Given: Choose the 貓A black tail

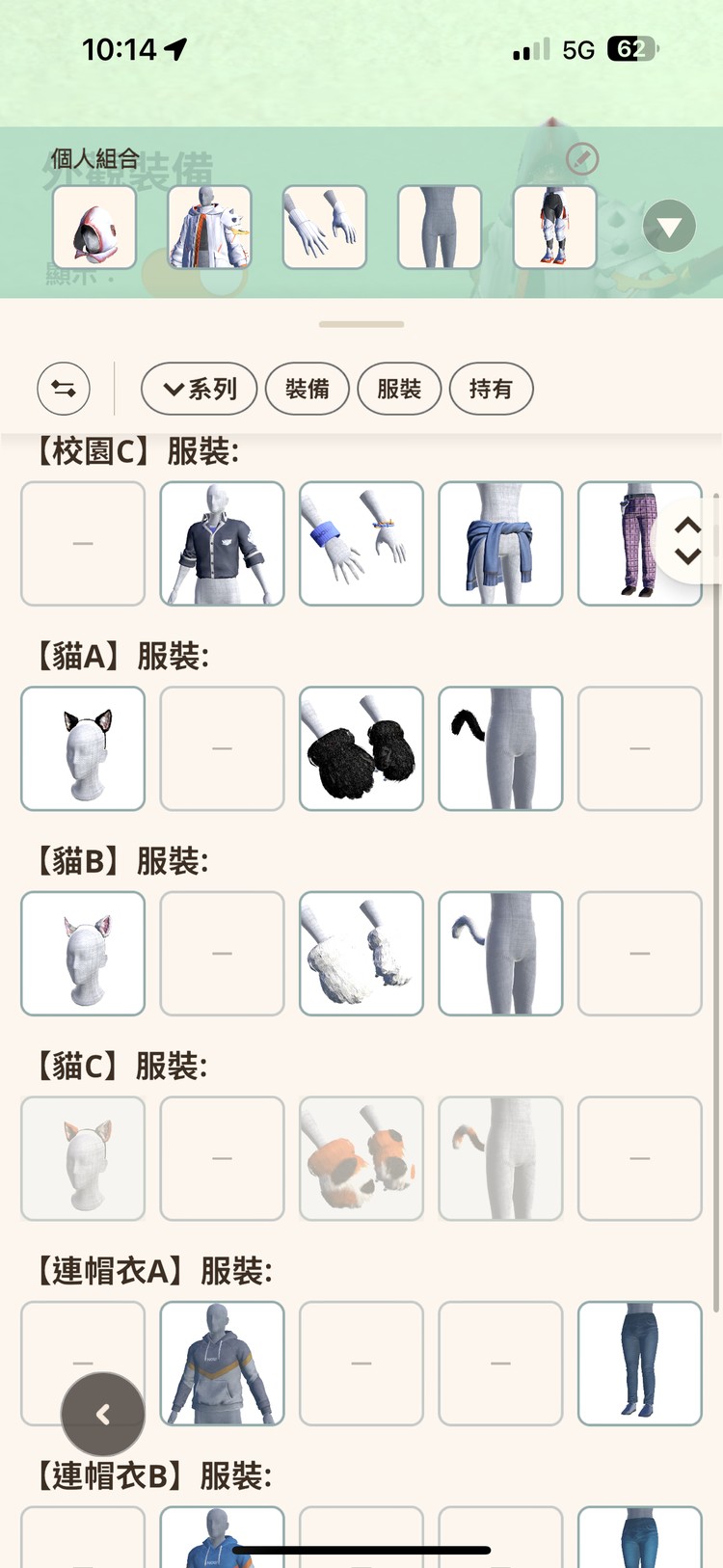Looking at the screenshot, I should click(500, 748).
